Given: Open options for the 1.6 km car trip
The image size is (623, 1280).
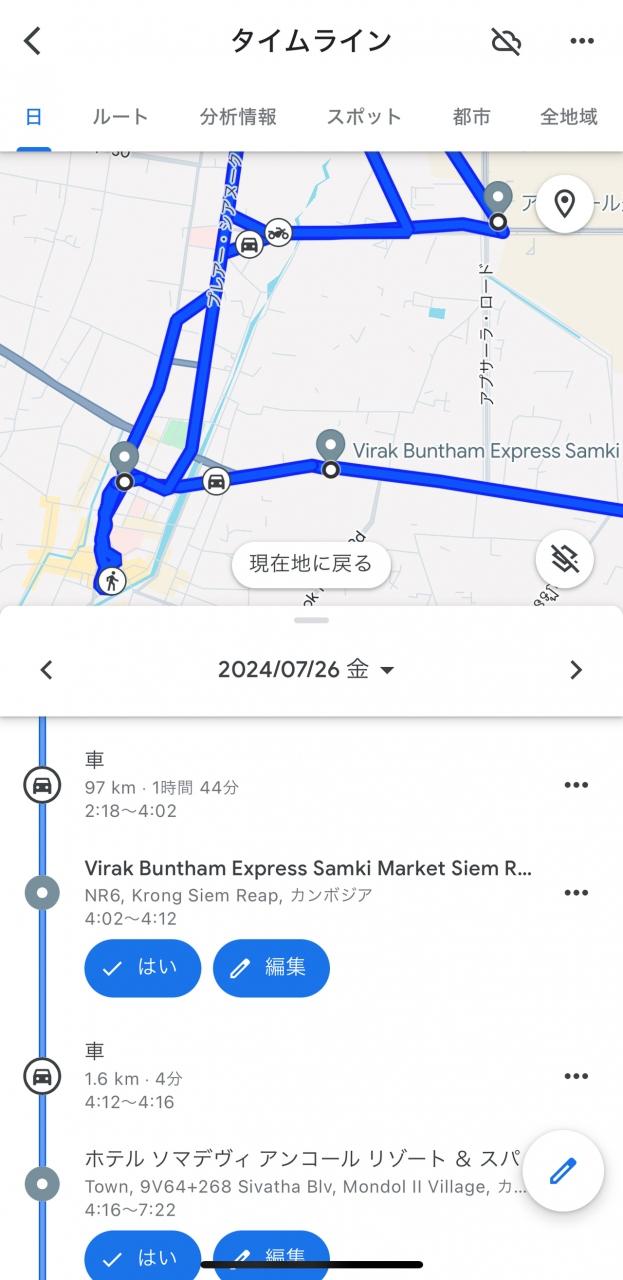Looking at the screenshot, I should point(576,1076).
